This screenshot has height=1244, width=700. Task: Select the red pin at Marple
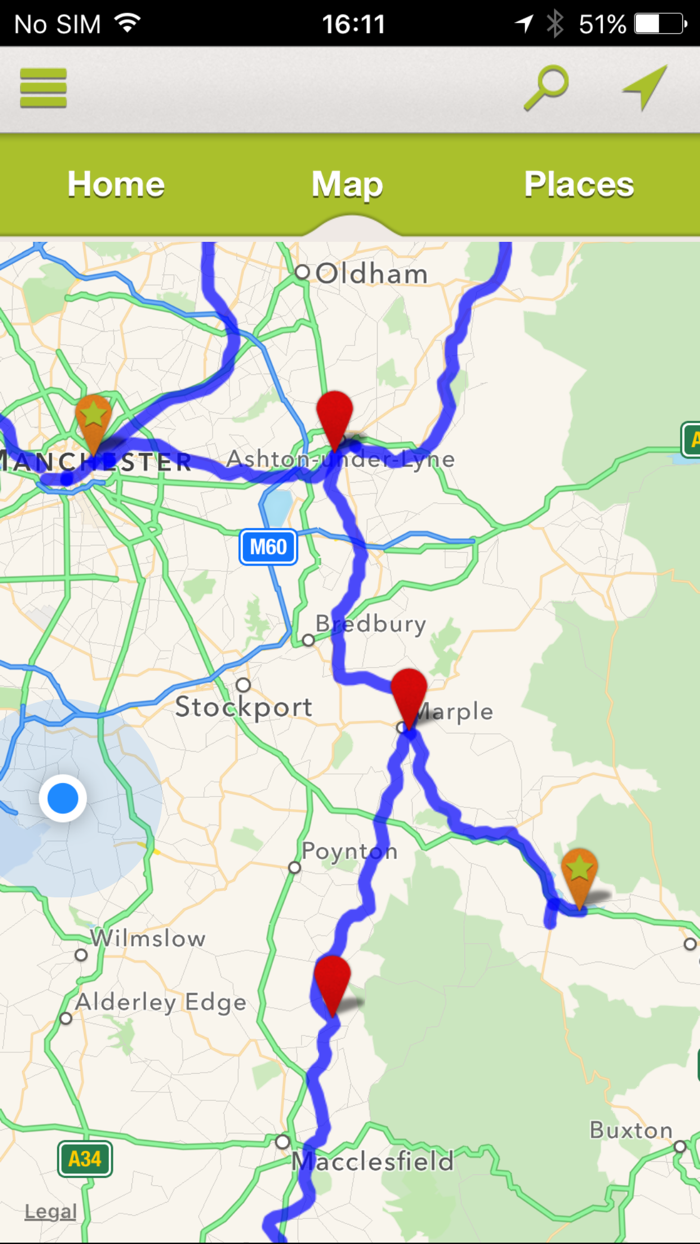(408, 694)
